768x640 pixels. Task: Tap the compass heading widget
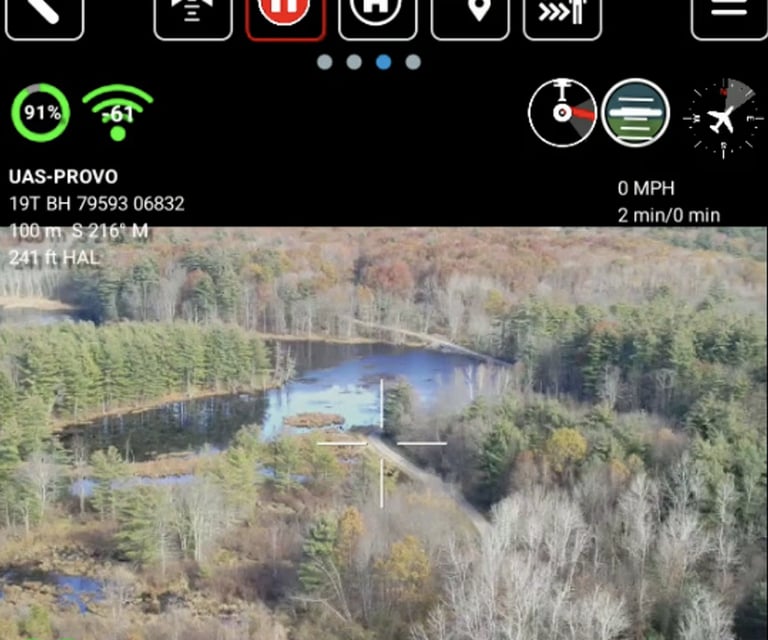click(x=721, y=118)
